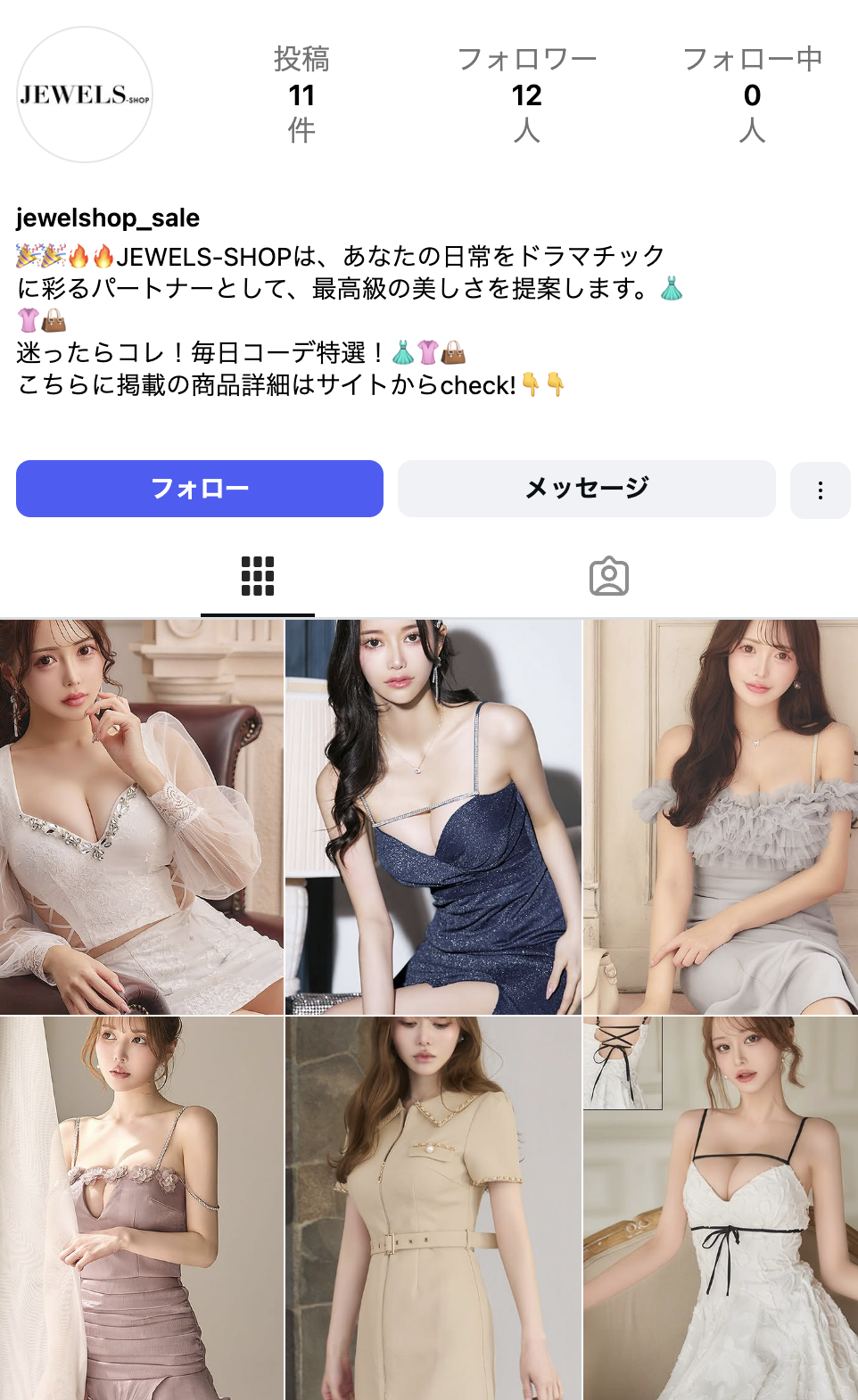Open the mauve pink satin dress post
Screen dimensions: 858x1400
[x=141, y=1208]
